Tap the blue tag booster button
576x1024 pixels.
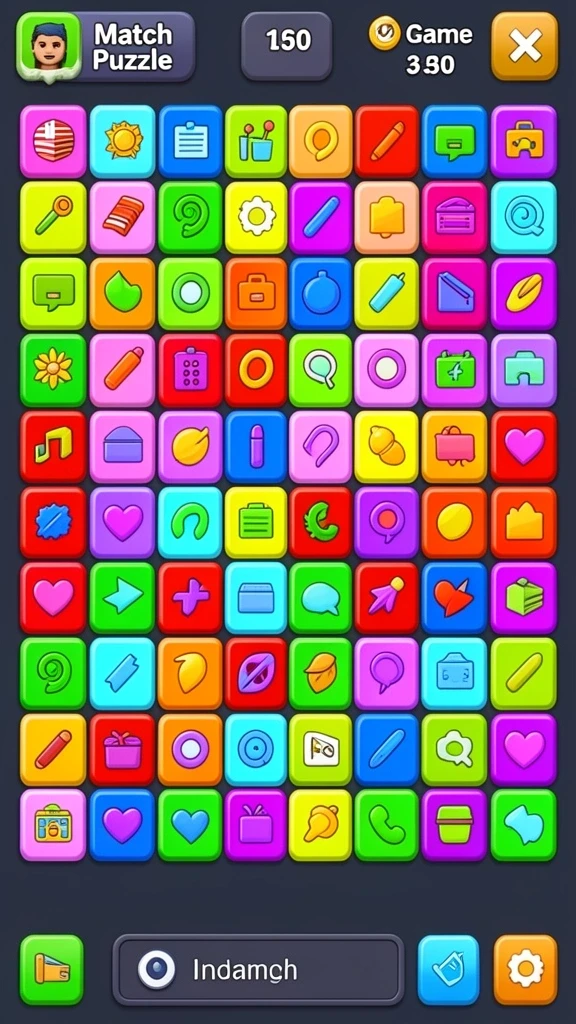449,969
